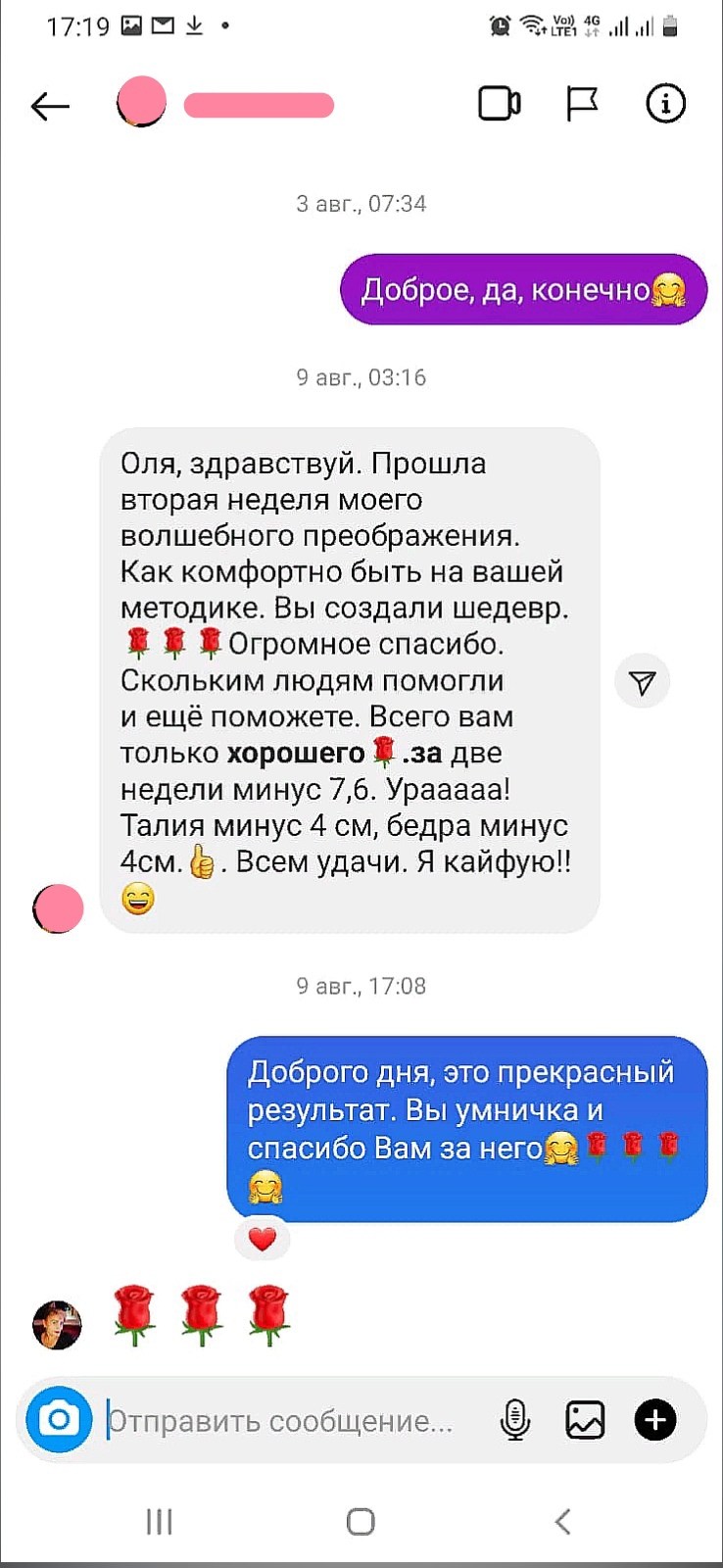
Task: Go back to the chats list
Action: (x=50, y=105)
